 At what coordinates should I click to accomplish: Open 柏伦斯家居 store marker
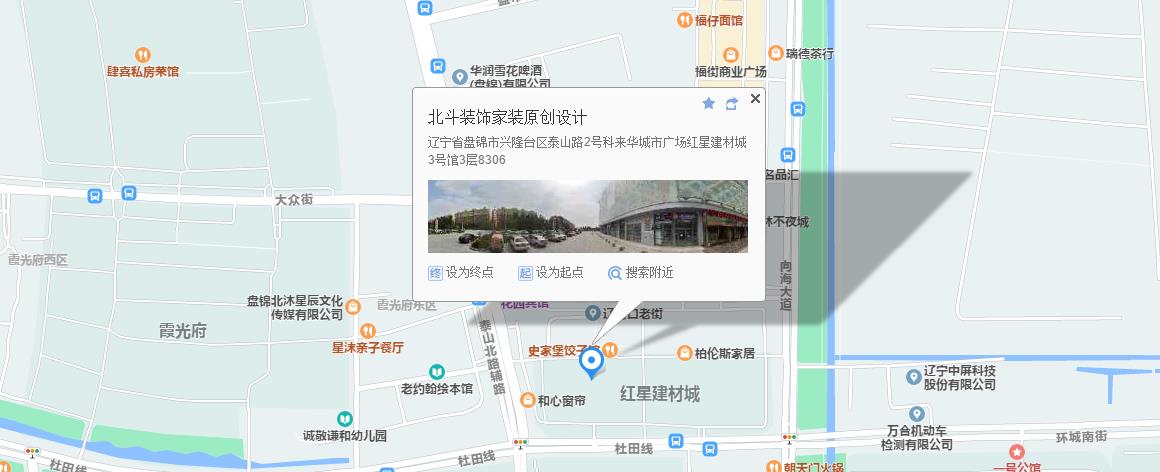click(684, 352)
